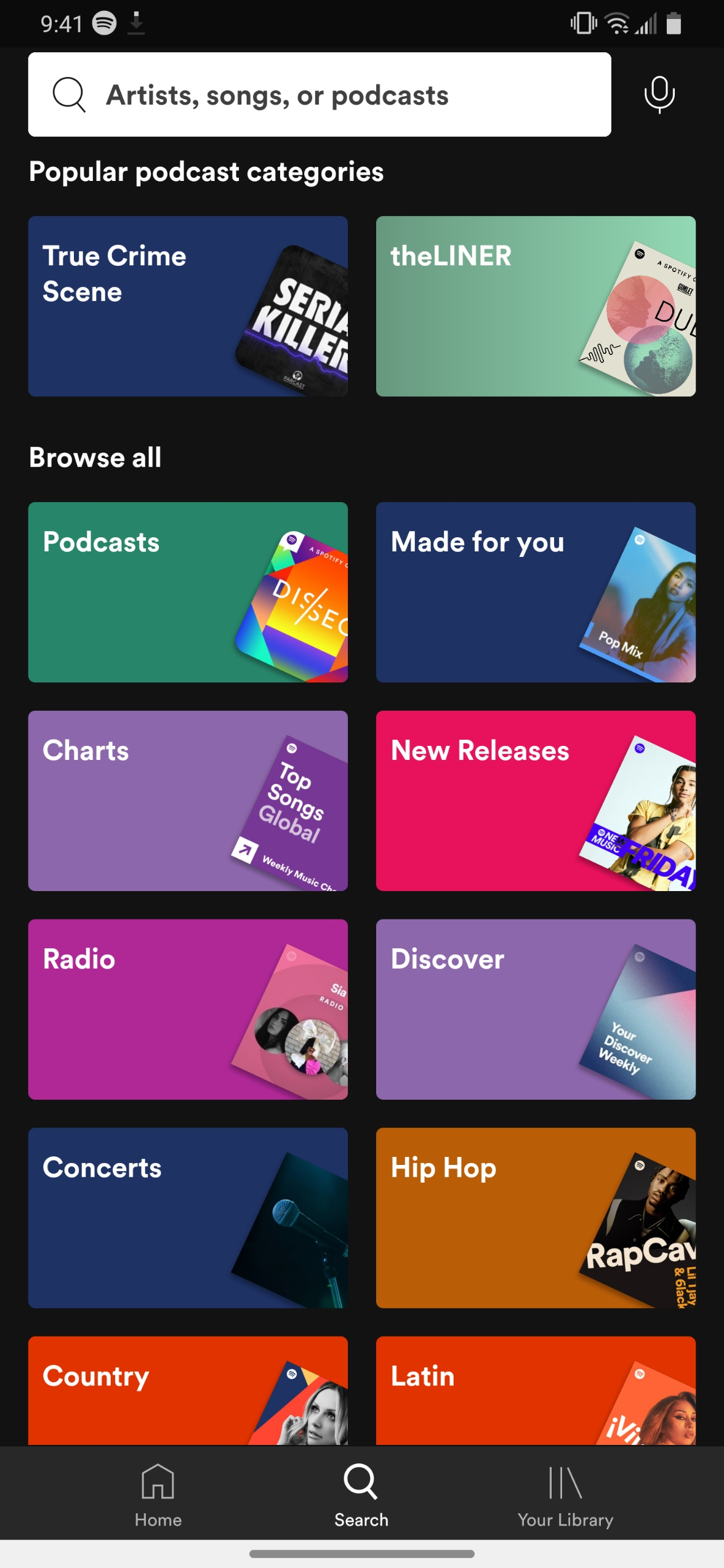Select the Radio tile
The height and width of the screenshot is (1568, 724).
pyautogui.click(x=188, y=1009)
